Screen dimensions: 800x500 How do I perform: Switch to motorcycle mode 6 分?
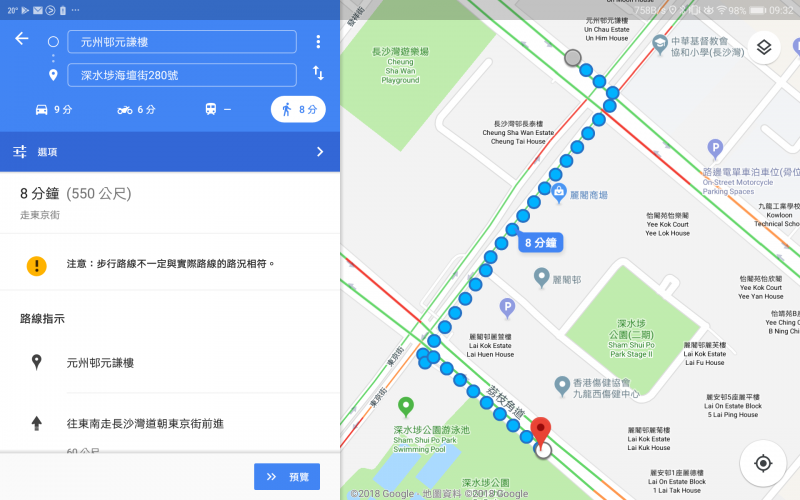[x=136, y=109]
